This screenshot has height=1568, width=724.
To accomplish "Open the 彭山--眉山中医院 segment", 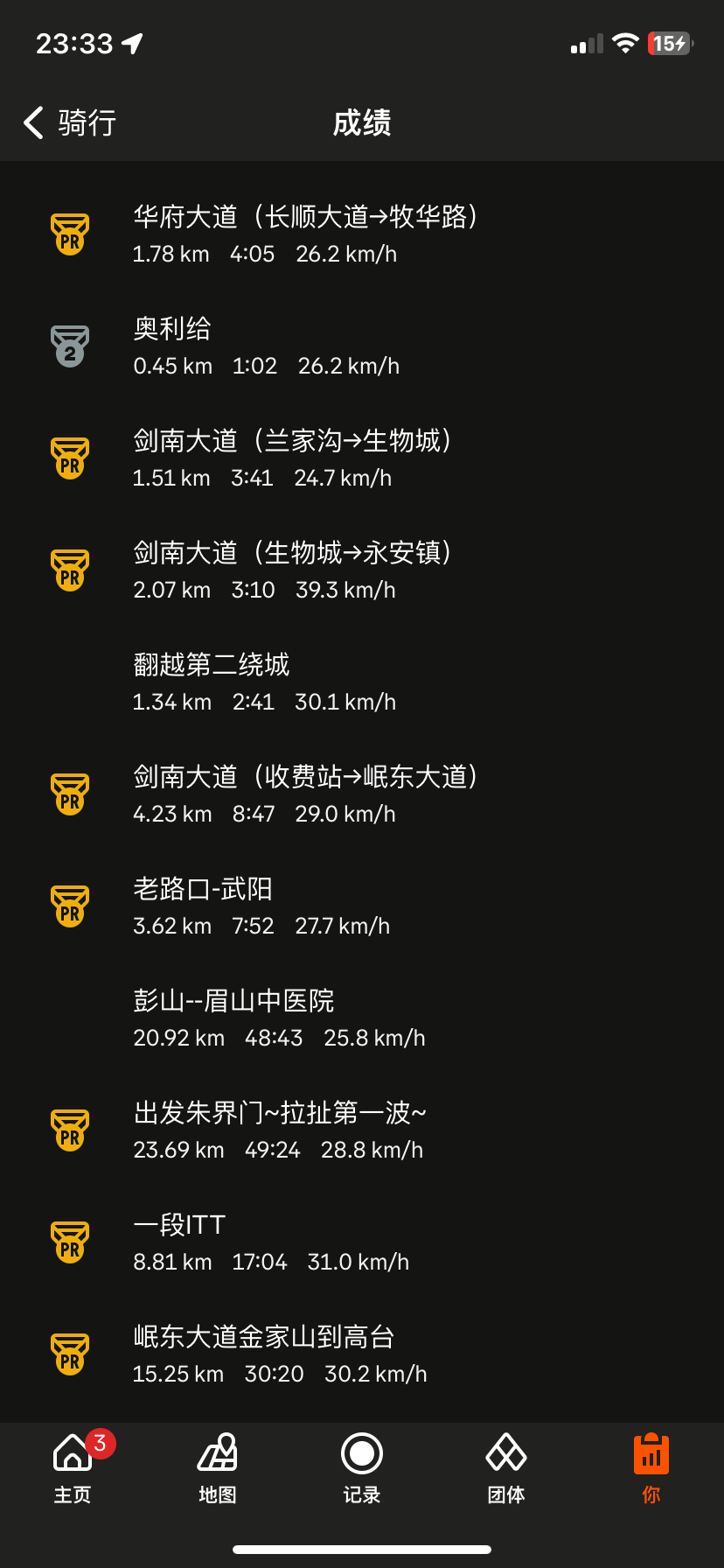I will pos(362,1018).
